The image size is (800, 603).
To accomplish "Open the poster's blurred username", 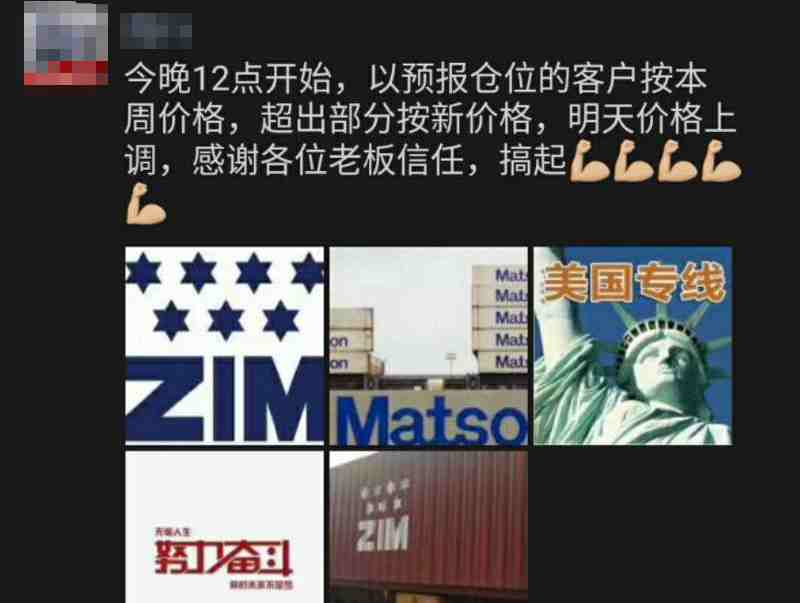I will 156,29.
